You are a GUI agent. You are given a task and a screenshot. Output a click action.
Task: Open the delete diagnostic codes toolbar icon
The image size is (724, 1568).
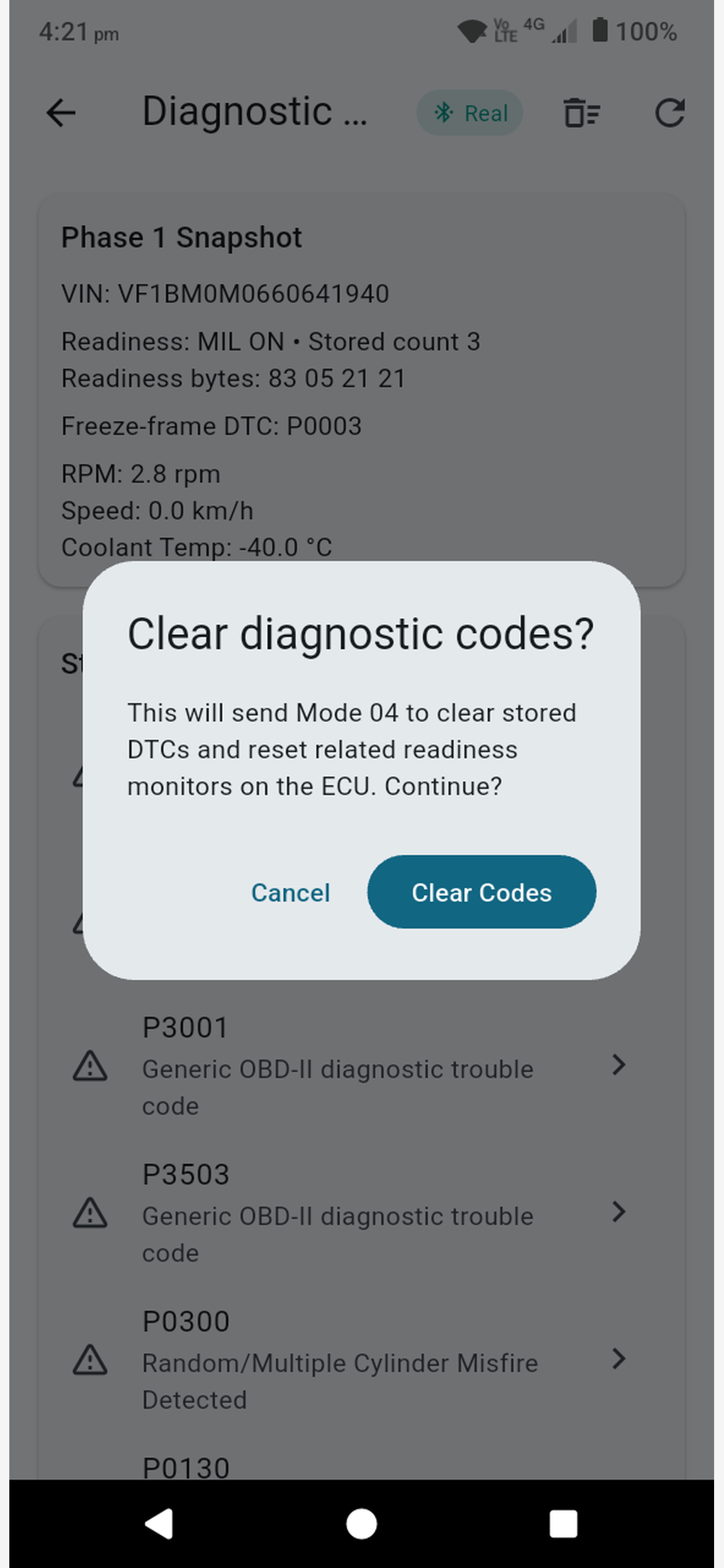pyautogui.click(x=581, y=113)
